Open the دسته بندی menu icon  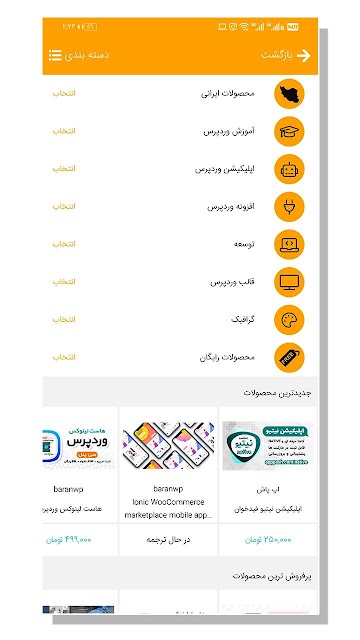pyautogui.click(x=55, y=56)
